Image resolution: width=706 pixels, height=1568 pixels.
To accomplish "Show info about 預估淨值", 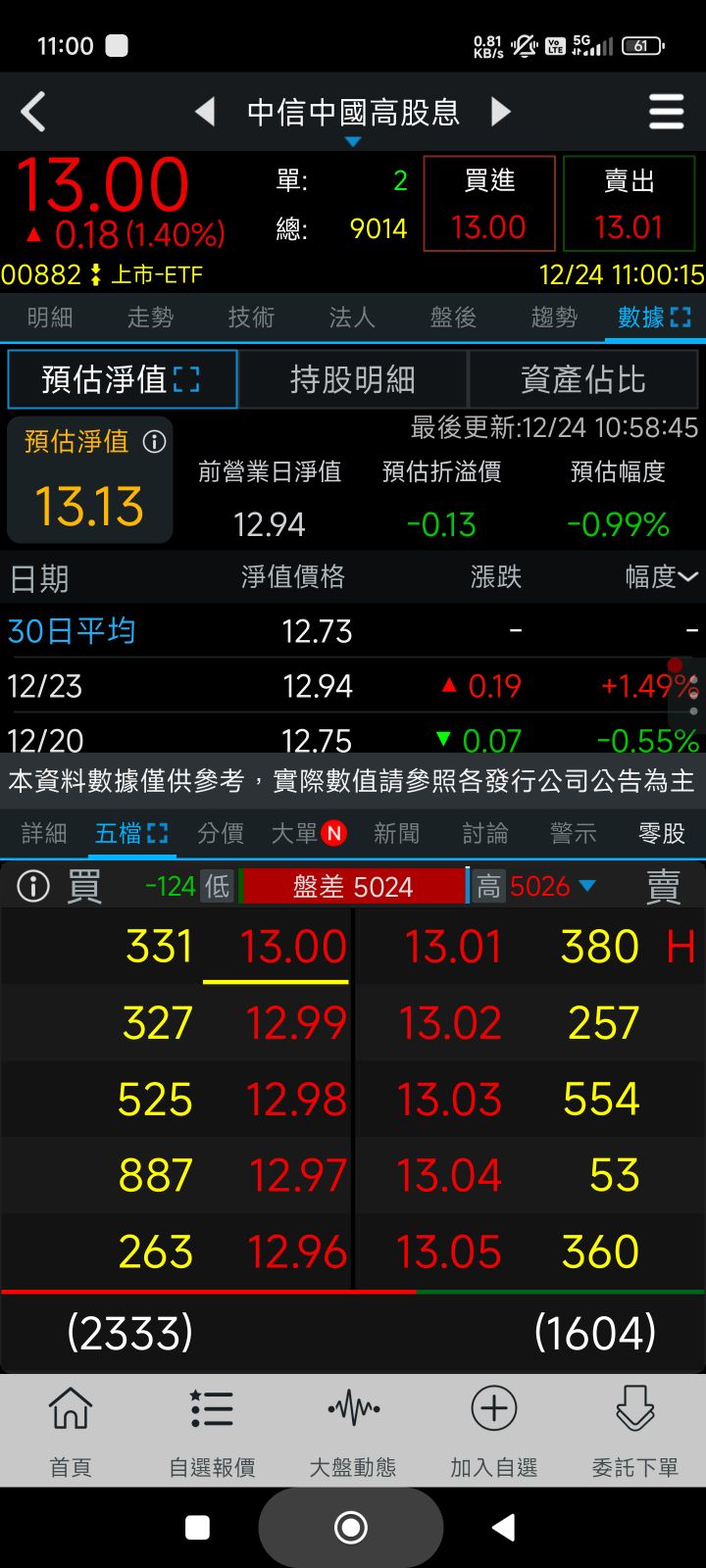I will (x=154, y=442).
